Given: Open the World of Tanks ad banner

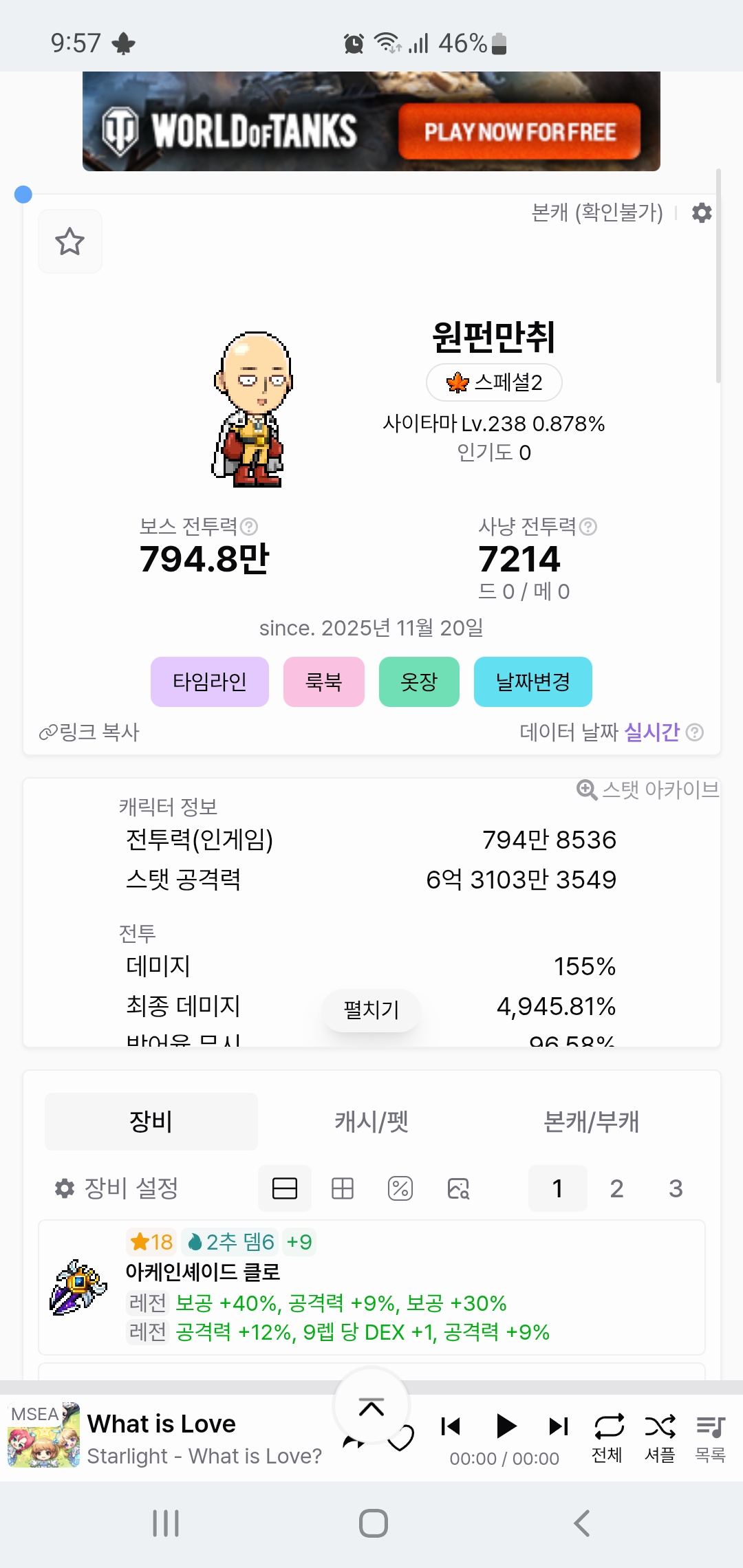Looking at the screenshot, I should pos(371,121).
